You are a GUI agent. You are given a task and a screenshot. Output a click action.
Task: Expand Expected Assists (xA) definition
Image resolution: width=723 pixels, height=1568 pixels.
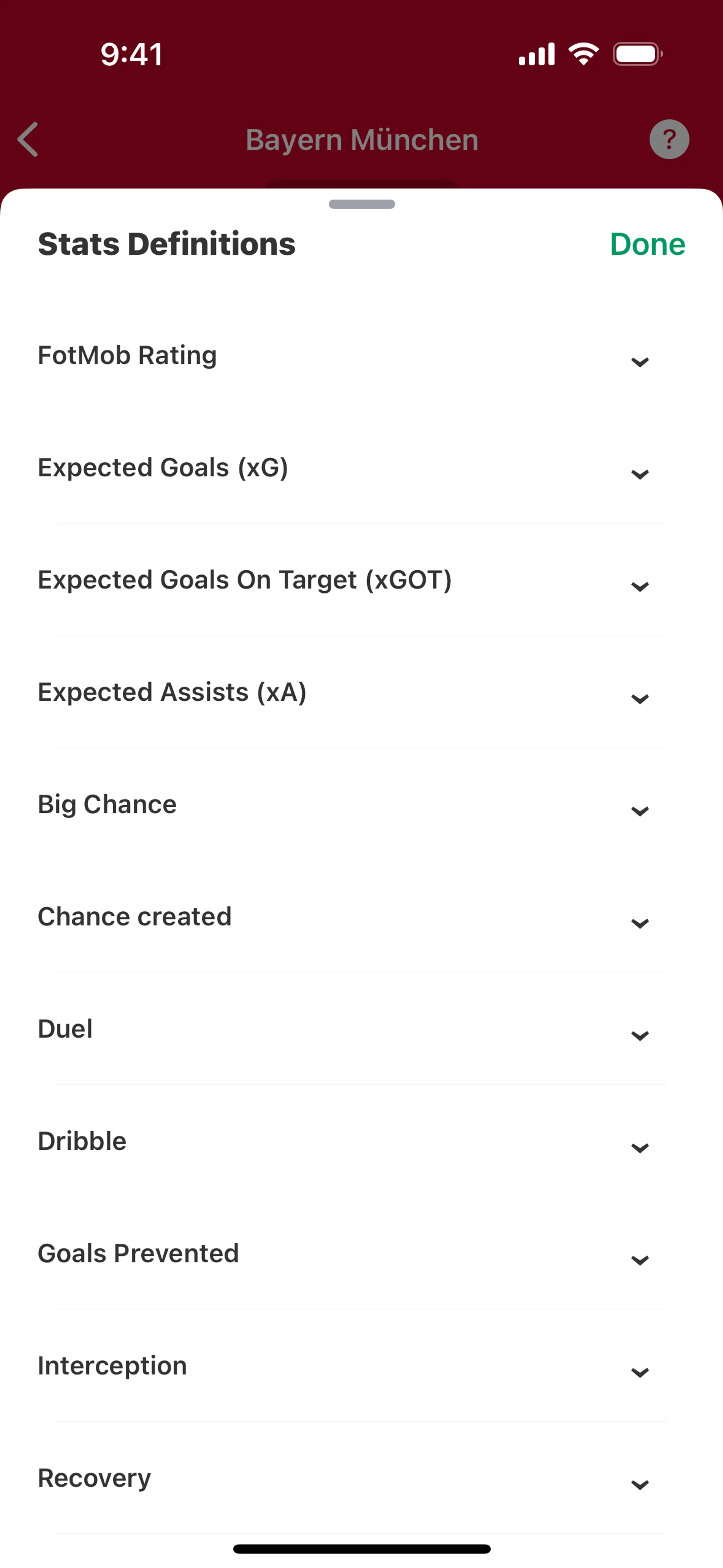[x=639, y=699]
